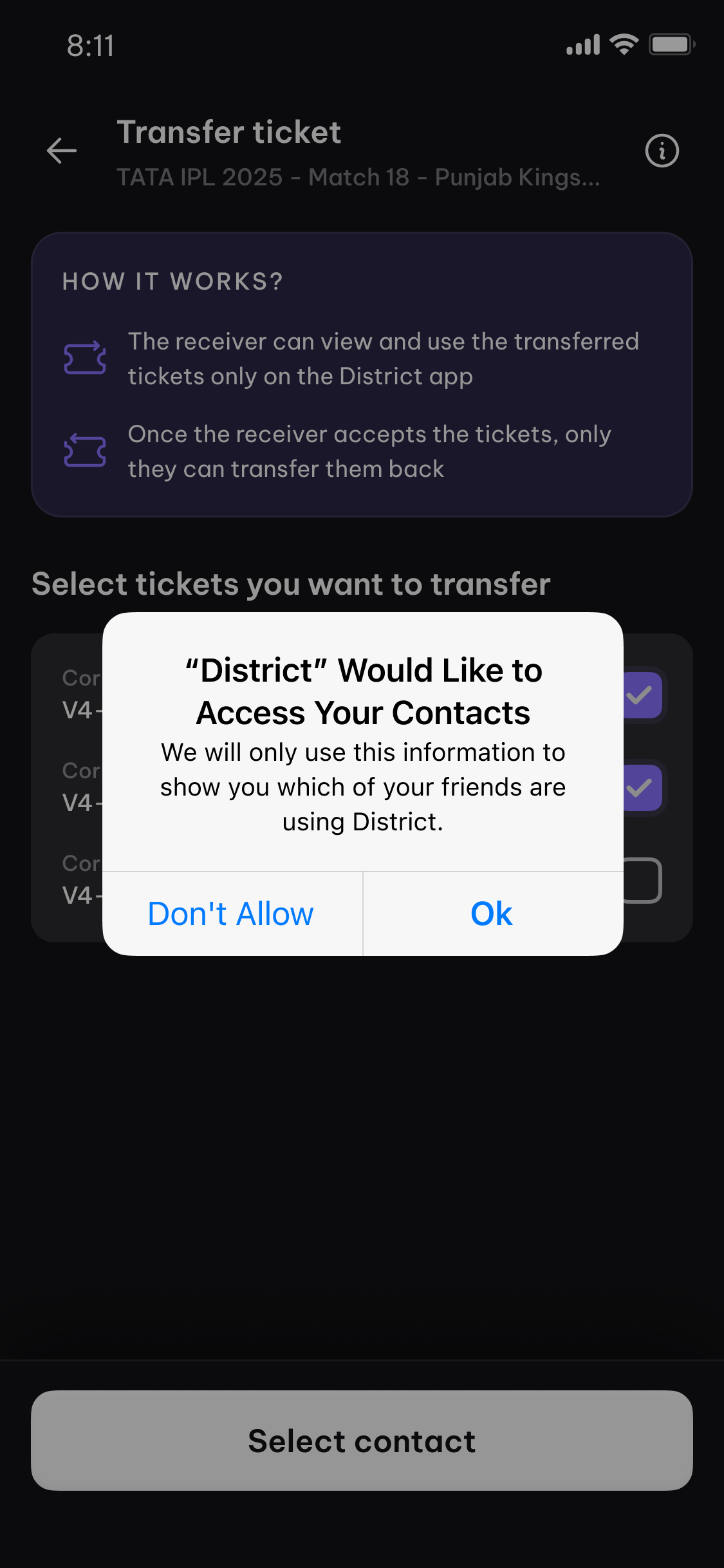Tap Ok to allow contacts access

pyautogui.click(x=492, y=913)
